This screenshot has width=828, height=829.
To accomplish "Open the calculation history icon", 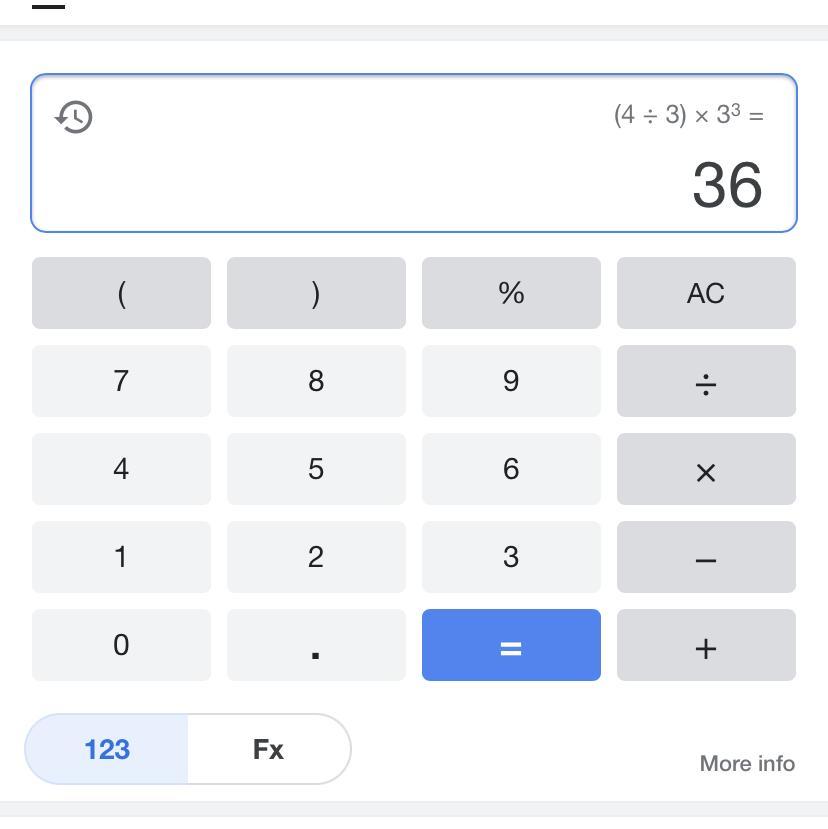I will pyautogui.click(x=74, y=117).
